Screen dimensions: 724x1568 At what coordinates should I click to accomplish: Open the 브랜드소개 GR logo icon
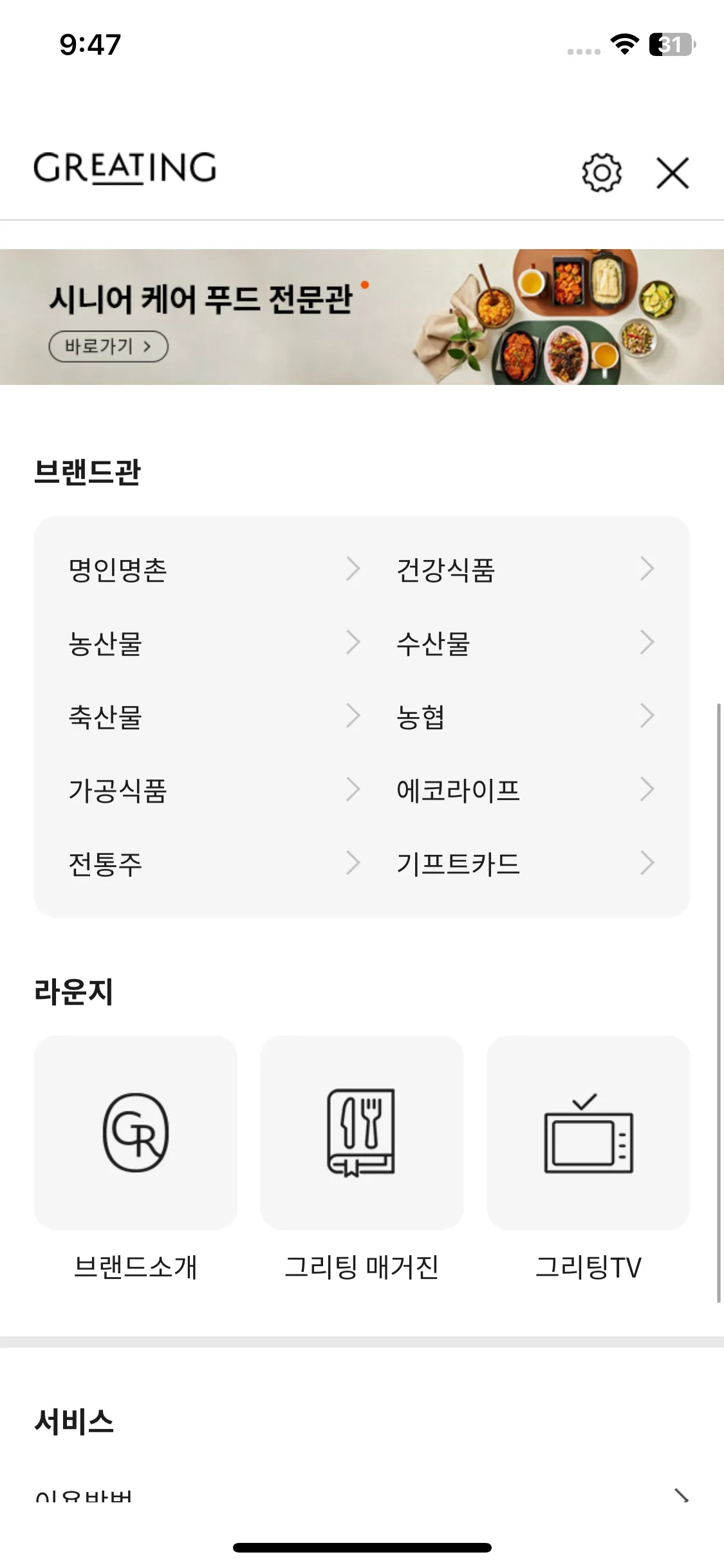[x=136, y=1132]
